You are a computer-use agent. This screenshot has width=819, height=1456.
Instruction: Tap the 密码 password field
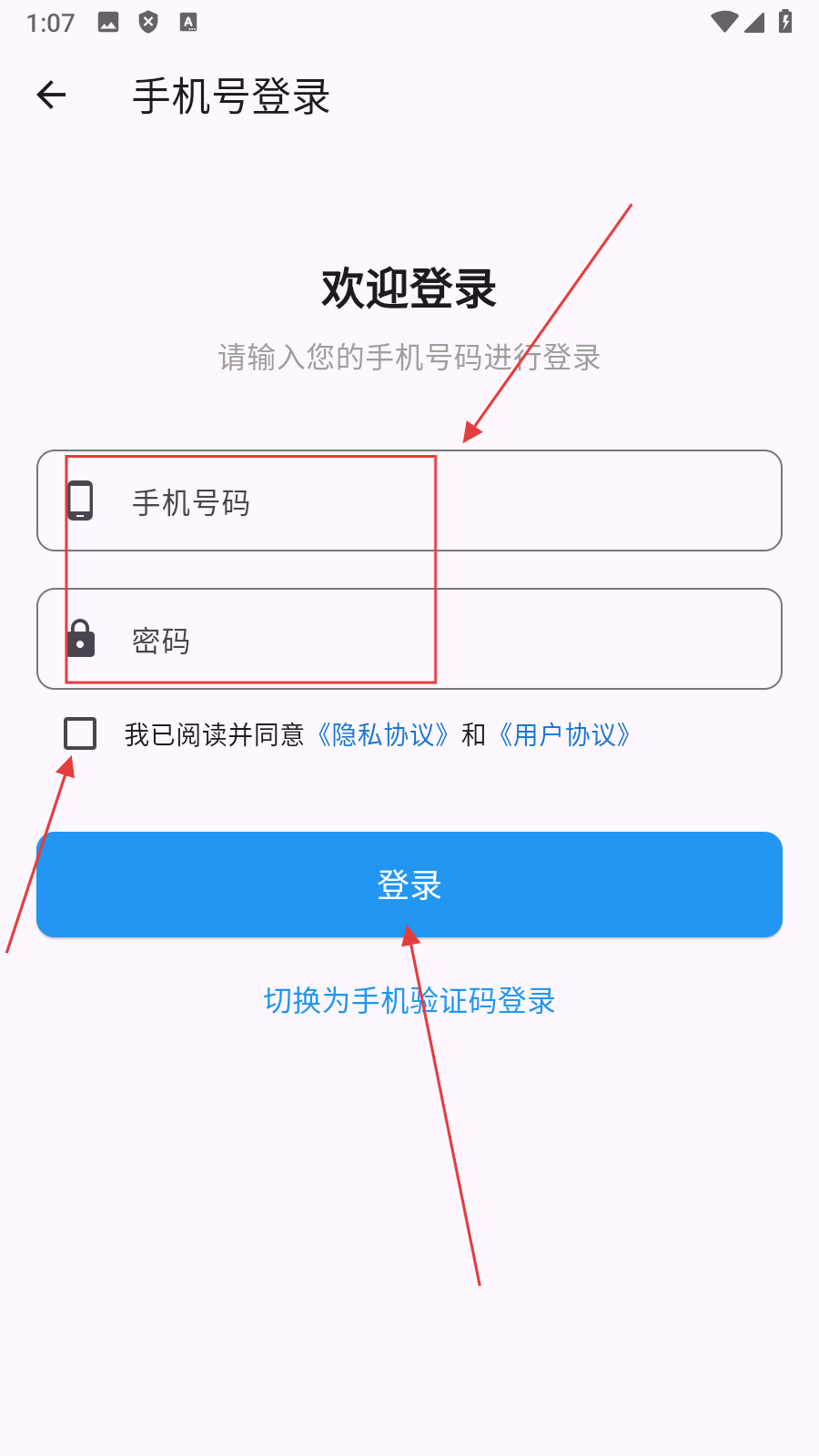409,640
